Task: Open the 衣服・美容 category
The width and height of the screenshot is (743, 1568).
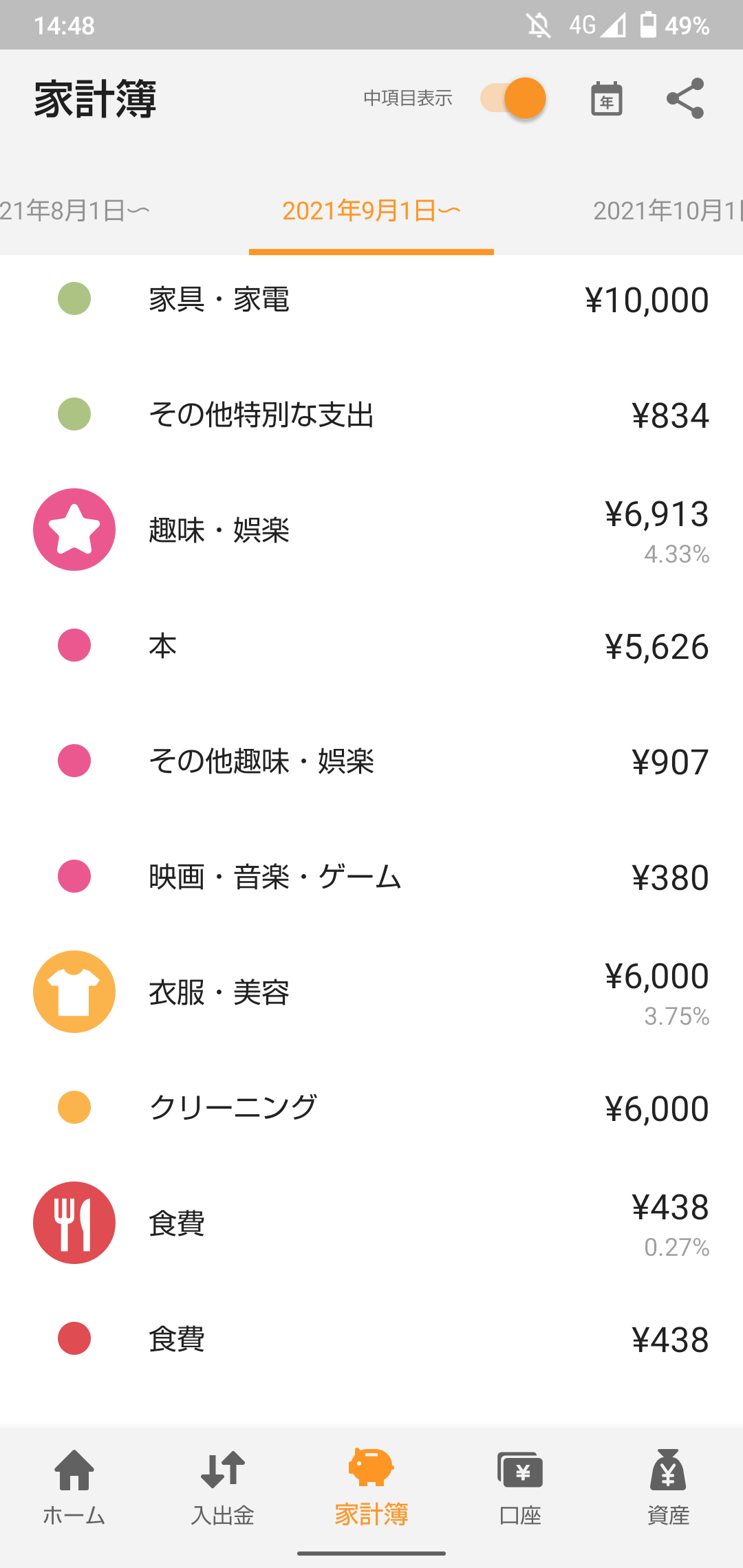Action: coord(371,992)
